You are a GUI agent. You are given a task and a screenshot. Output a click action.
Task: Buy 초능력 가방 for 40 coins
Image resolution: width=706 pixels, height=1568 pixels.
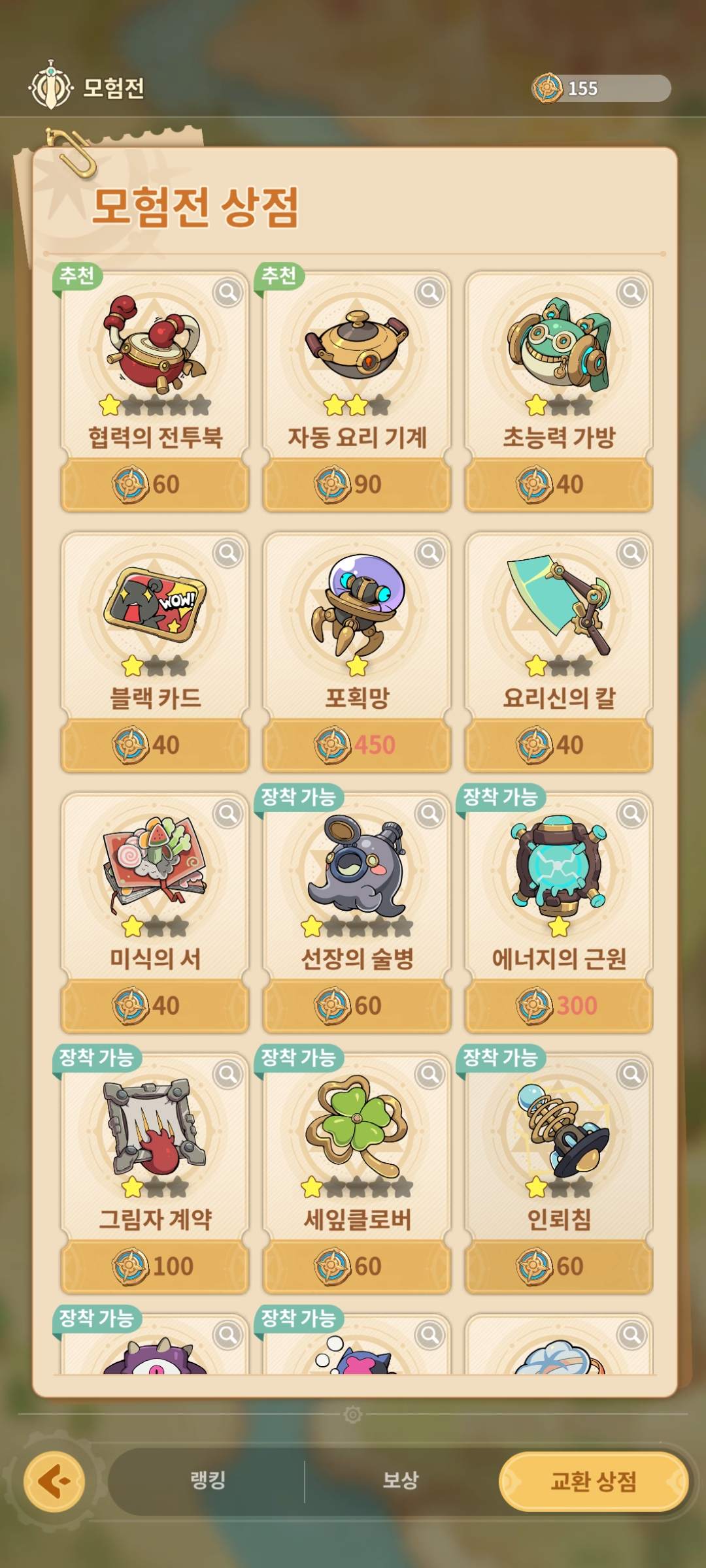559,484
